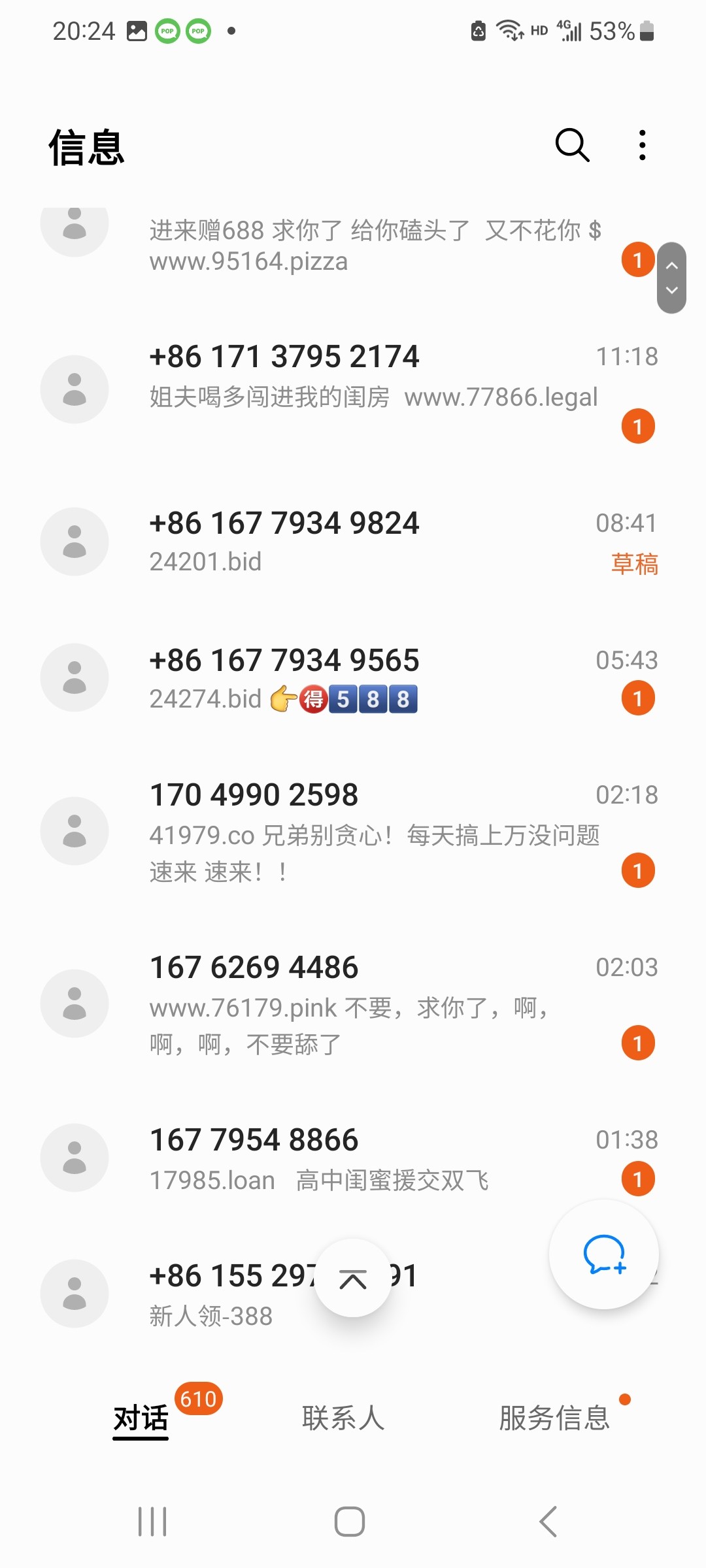Open the thread from 167 7954 8866

(x=353, y=1158)
